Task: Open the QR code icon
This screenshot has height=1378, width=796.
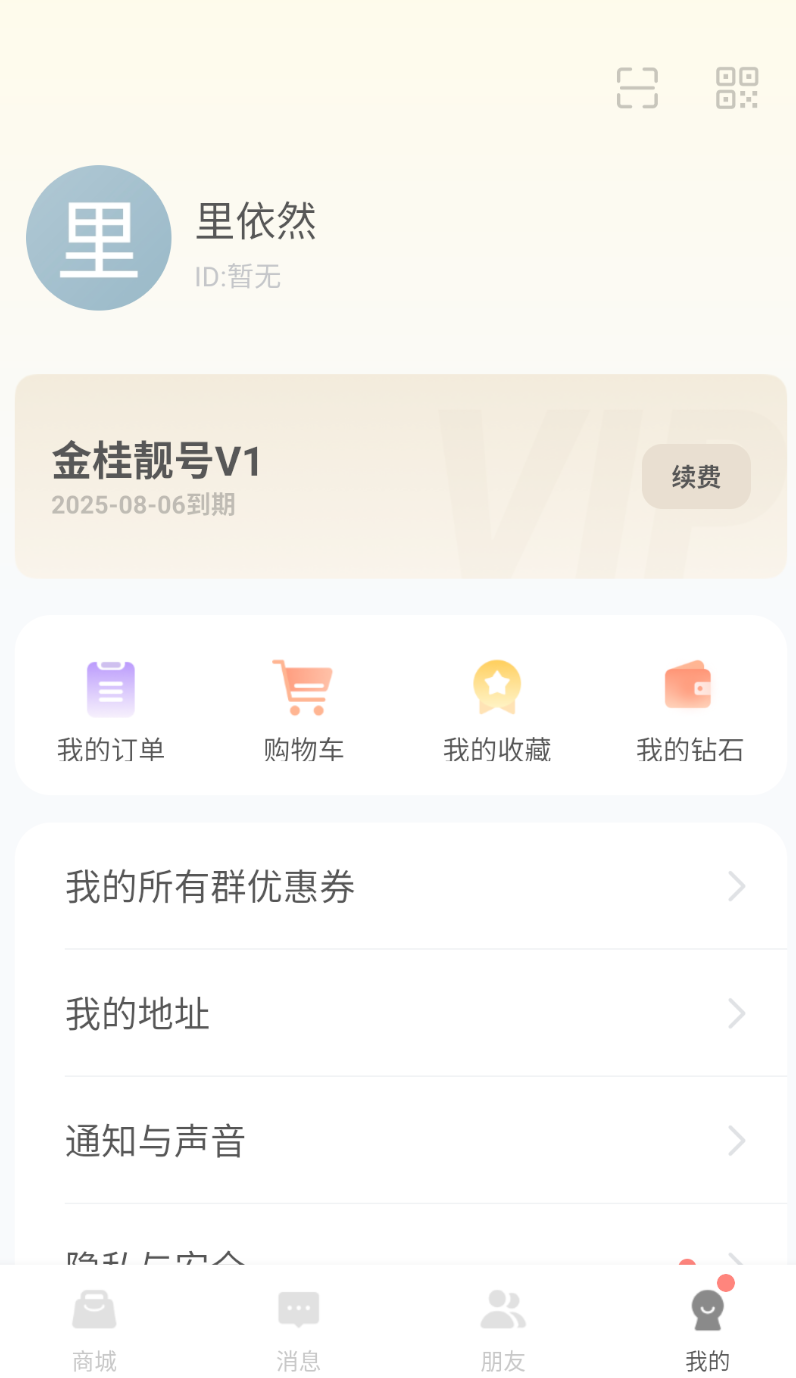Action: 737,88
